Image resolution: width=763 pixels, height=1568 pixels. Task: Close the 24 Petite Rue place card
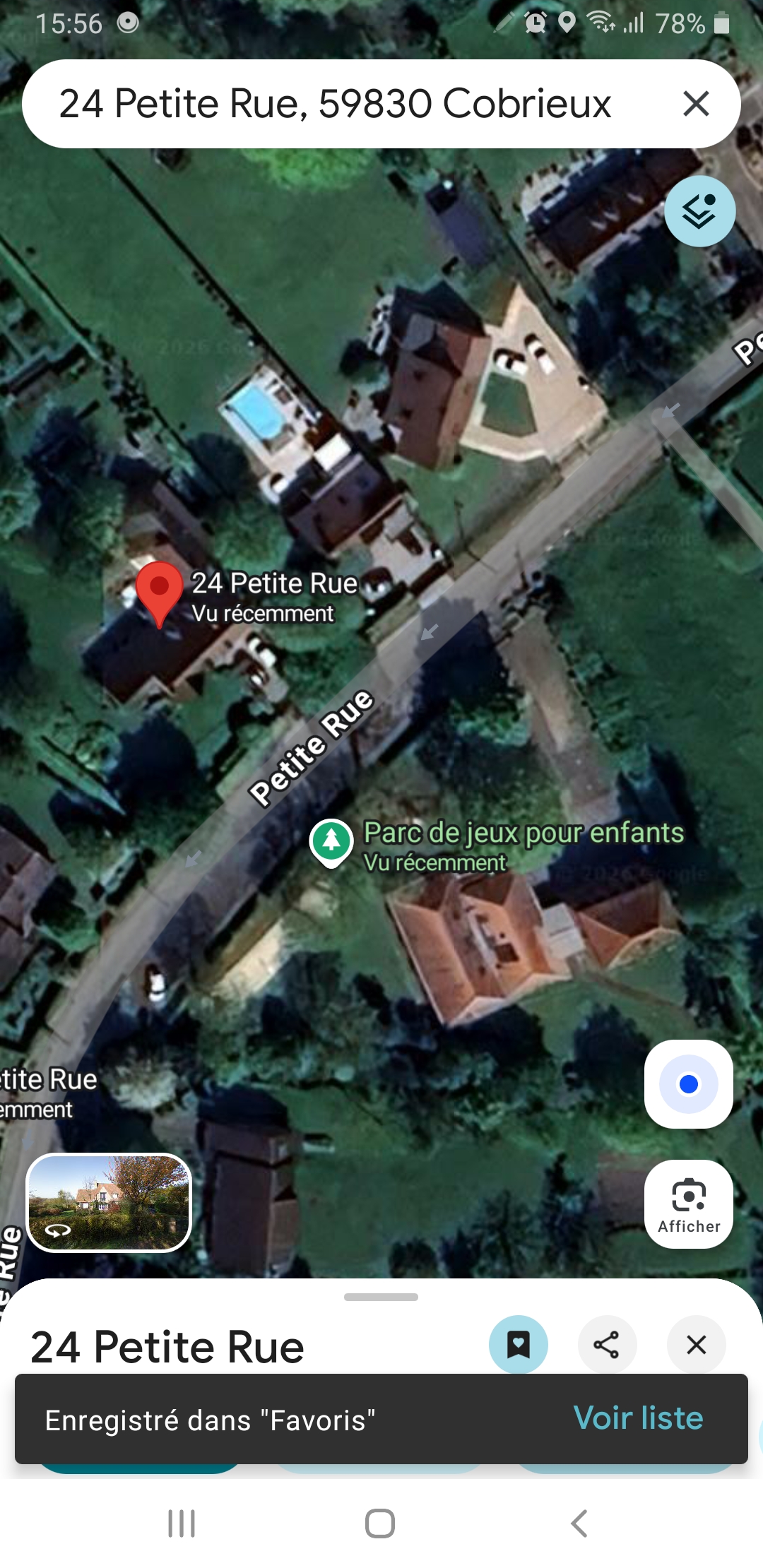tap(696, 1344)
